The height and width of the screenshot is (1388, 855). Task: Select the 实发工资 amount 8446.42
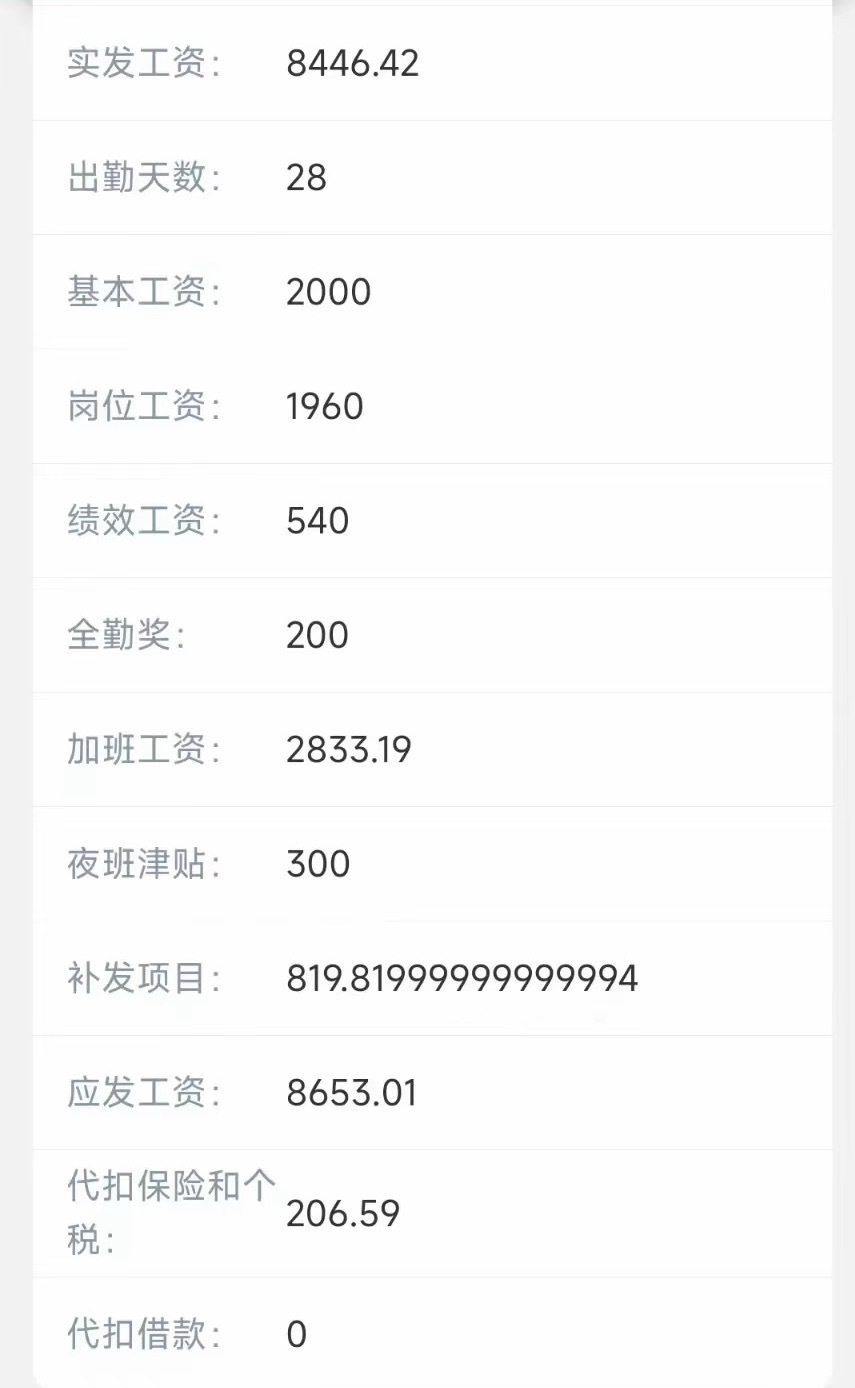(x=353, y=63)
